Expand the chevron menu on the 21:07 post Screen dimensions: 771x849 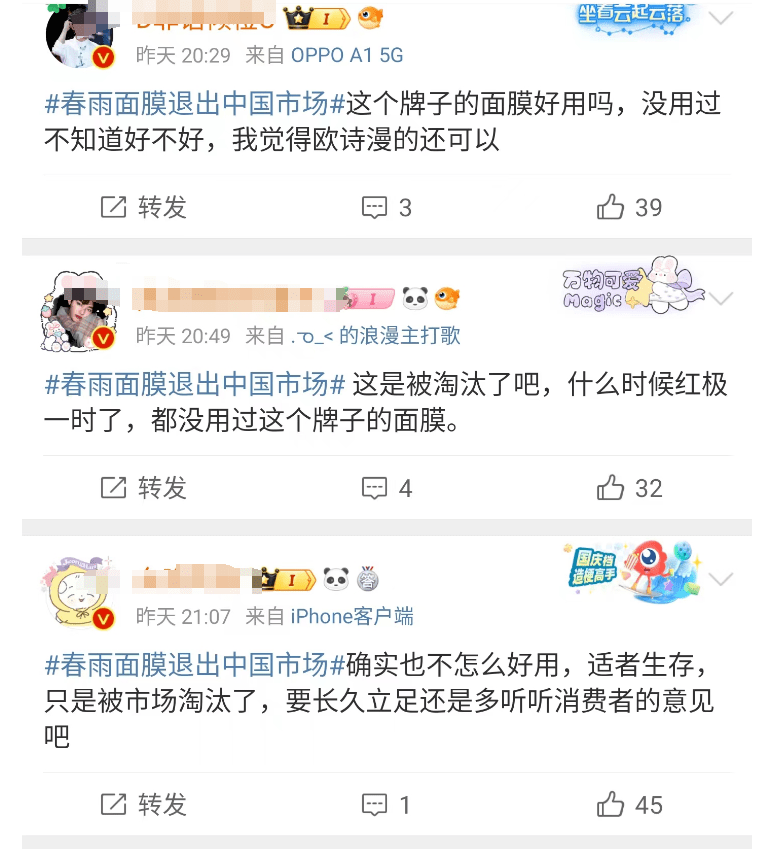[x=720, y=579]
